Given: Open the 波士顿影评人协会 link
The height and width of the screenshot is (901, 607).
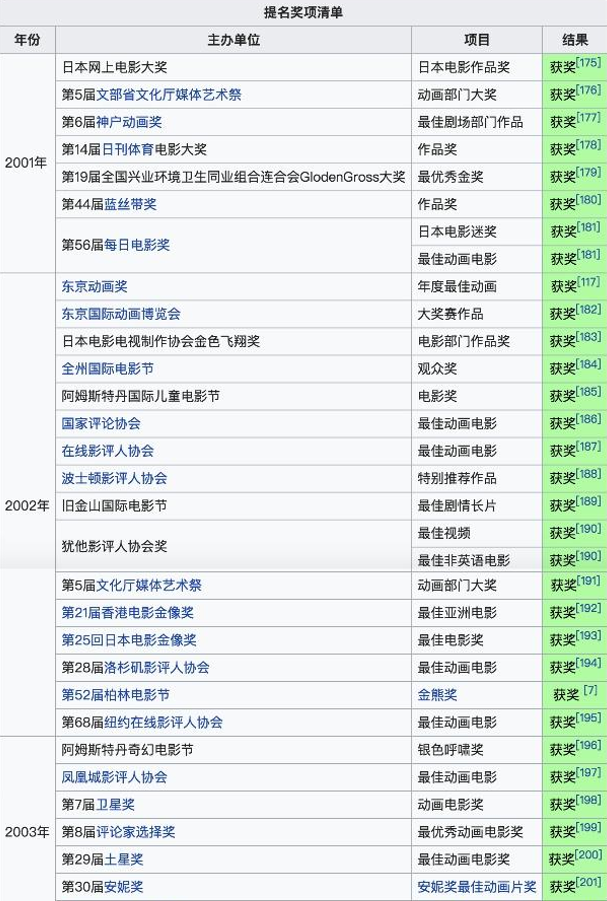Looking at the screenshot, I should pyautogui.click(x=114, y=478).
